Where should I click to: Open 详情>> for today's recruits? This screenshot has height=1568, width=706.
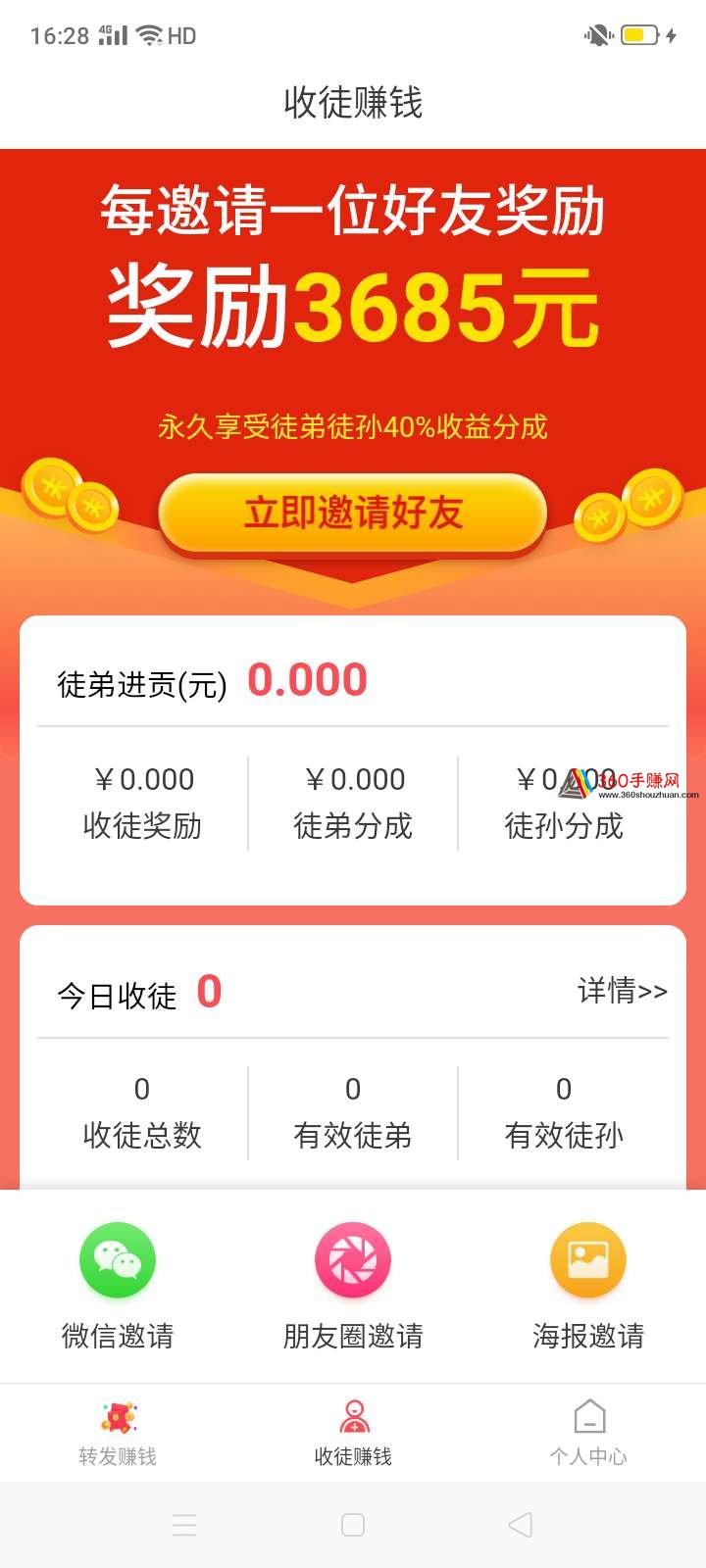(x=623, y=991)
